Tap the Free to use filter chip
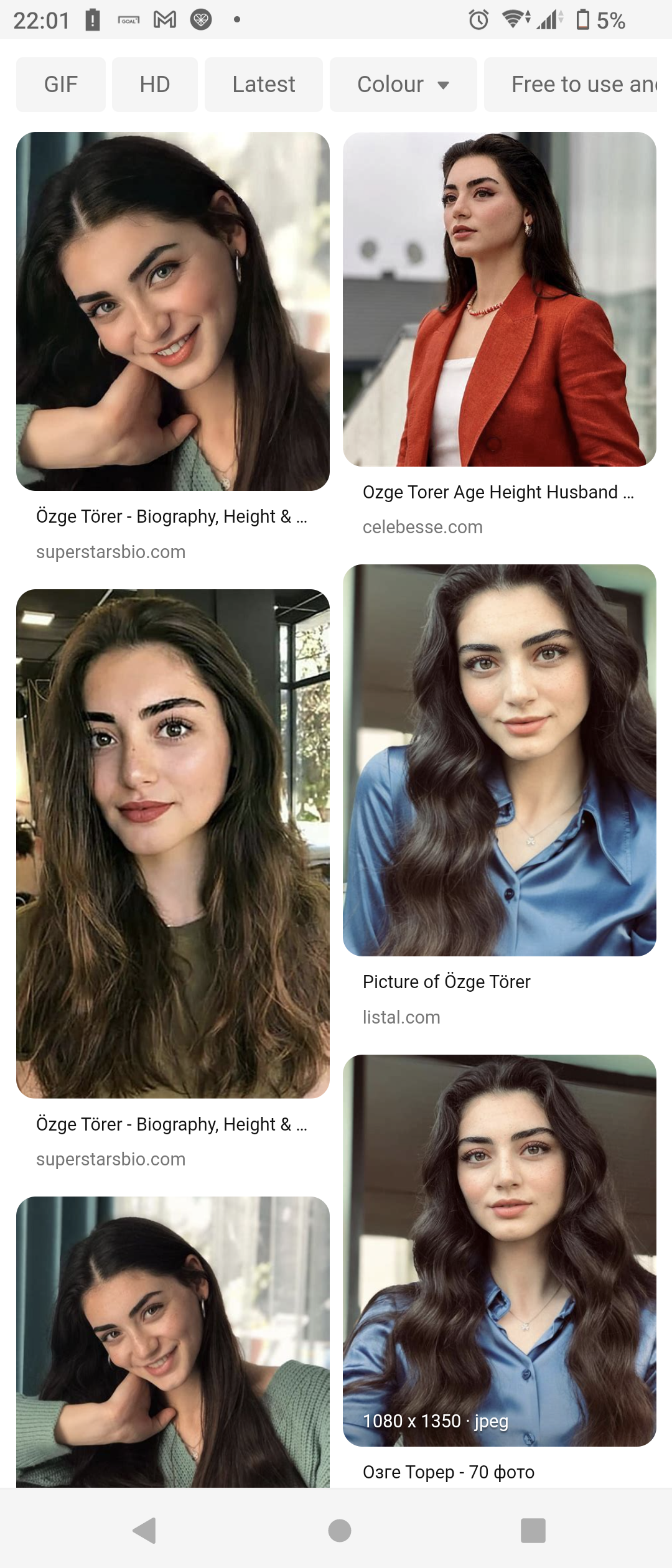 571,85
